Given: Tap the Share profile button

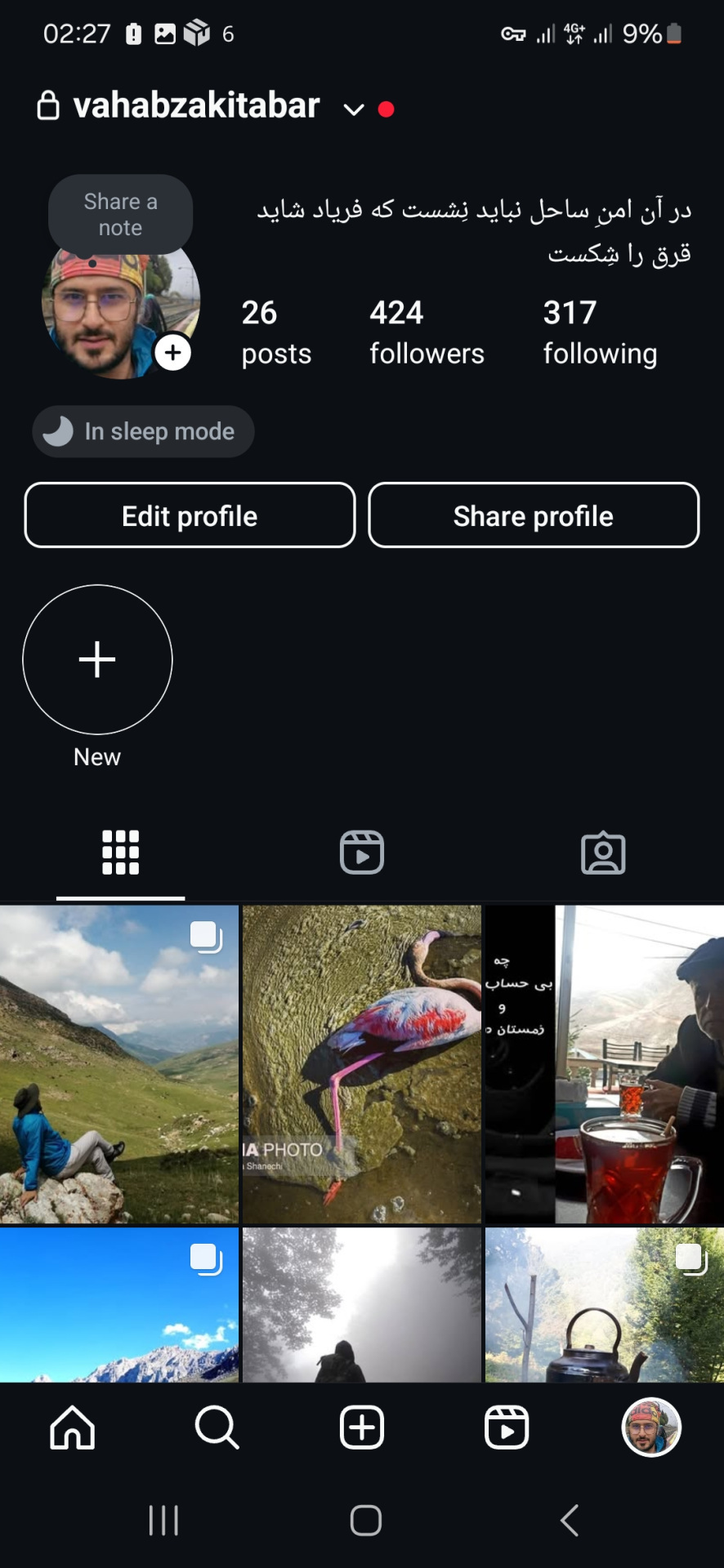Looking at the screenshot, I should coord(534,515).
